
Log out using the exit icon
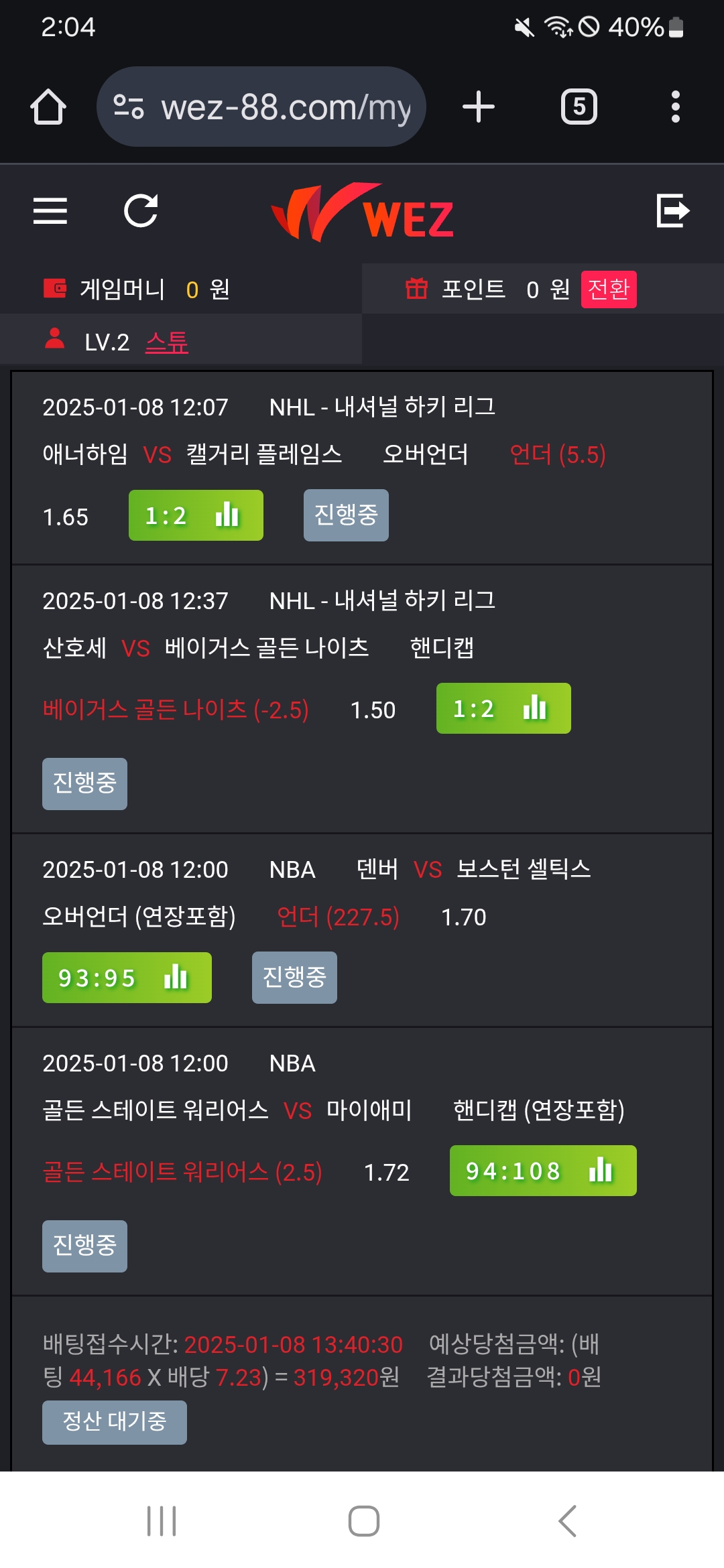[x=672, y=211]
